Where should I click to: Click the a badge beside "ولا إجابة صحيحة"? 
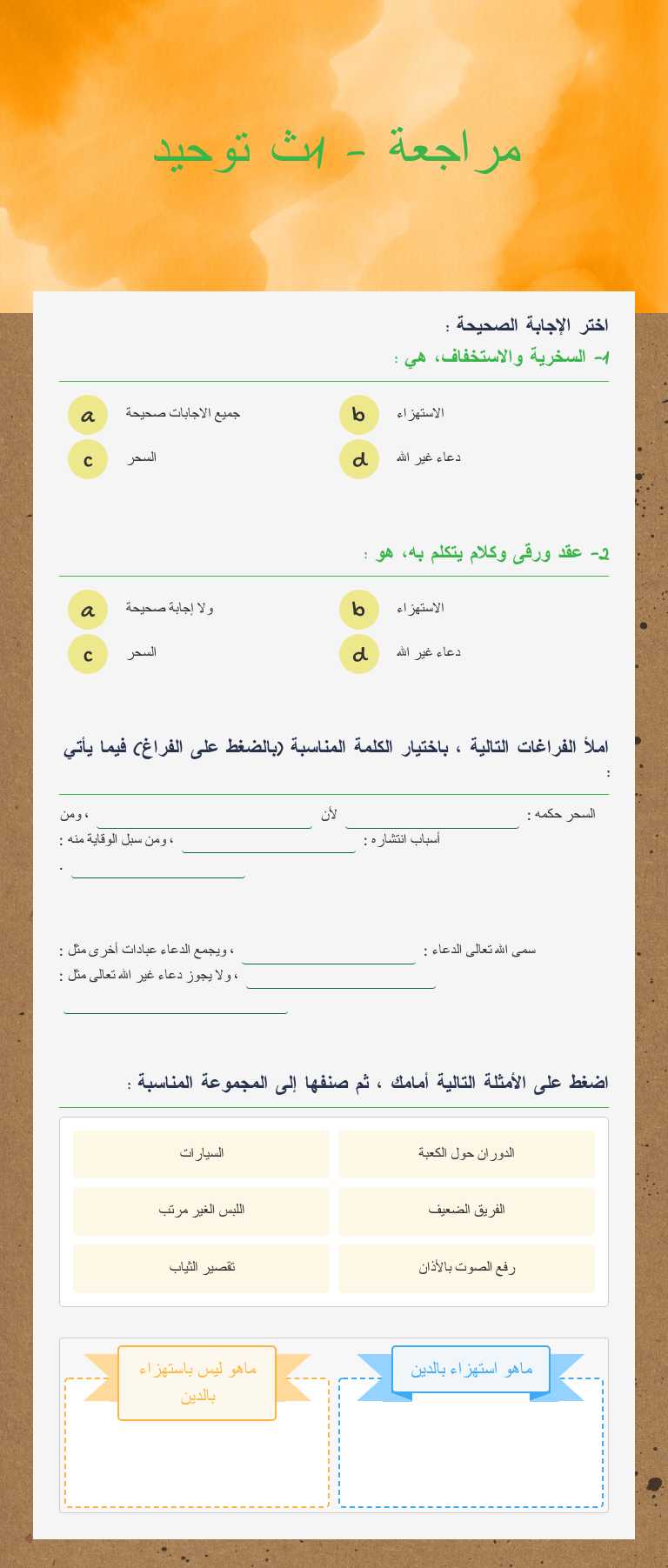coord(87,610)
